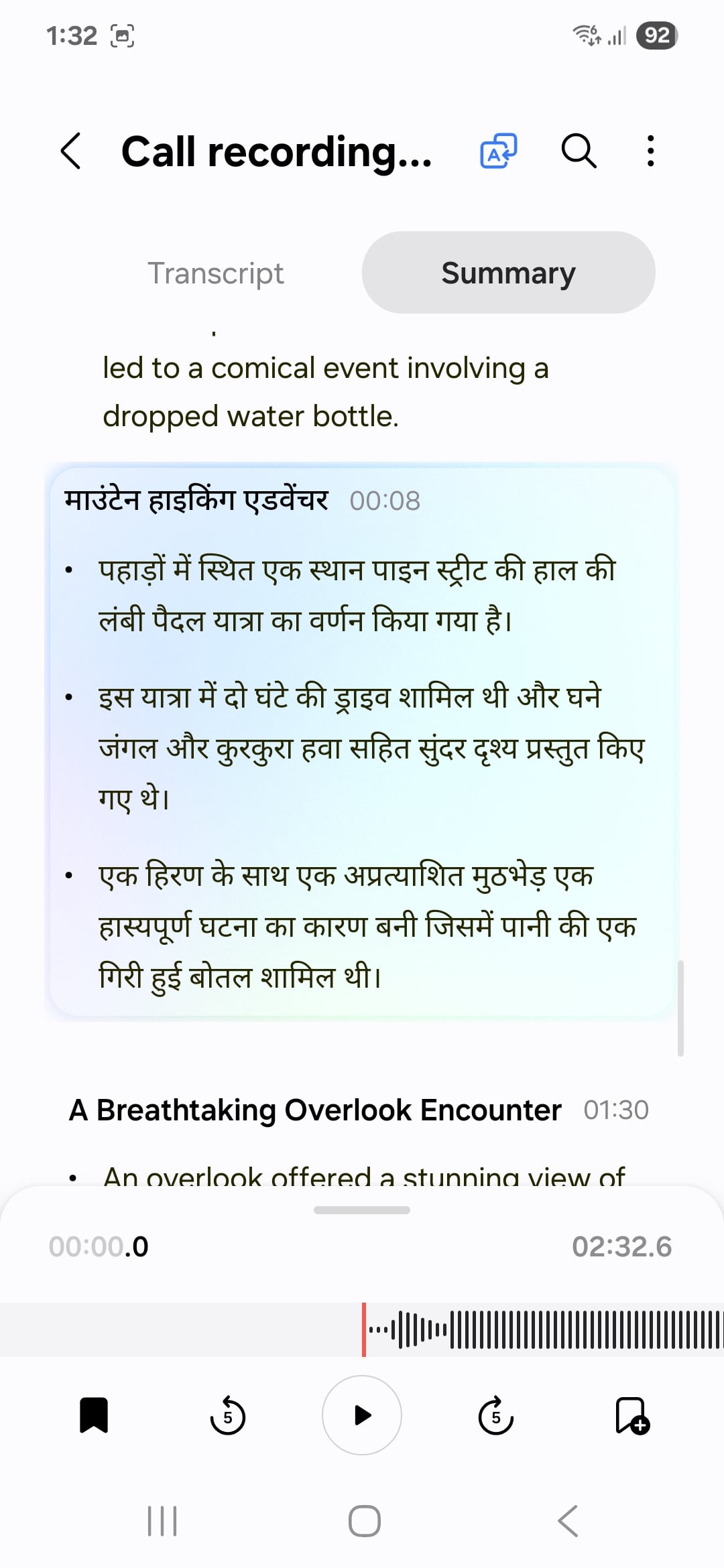Open the translate option in the app bar
This screenshot has height=1568, width=724.
click(x=498, y=151)
